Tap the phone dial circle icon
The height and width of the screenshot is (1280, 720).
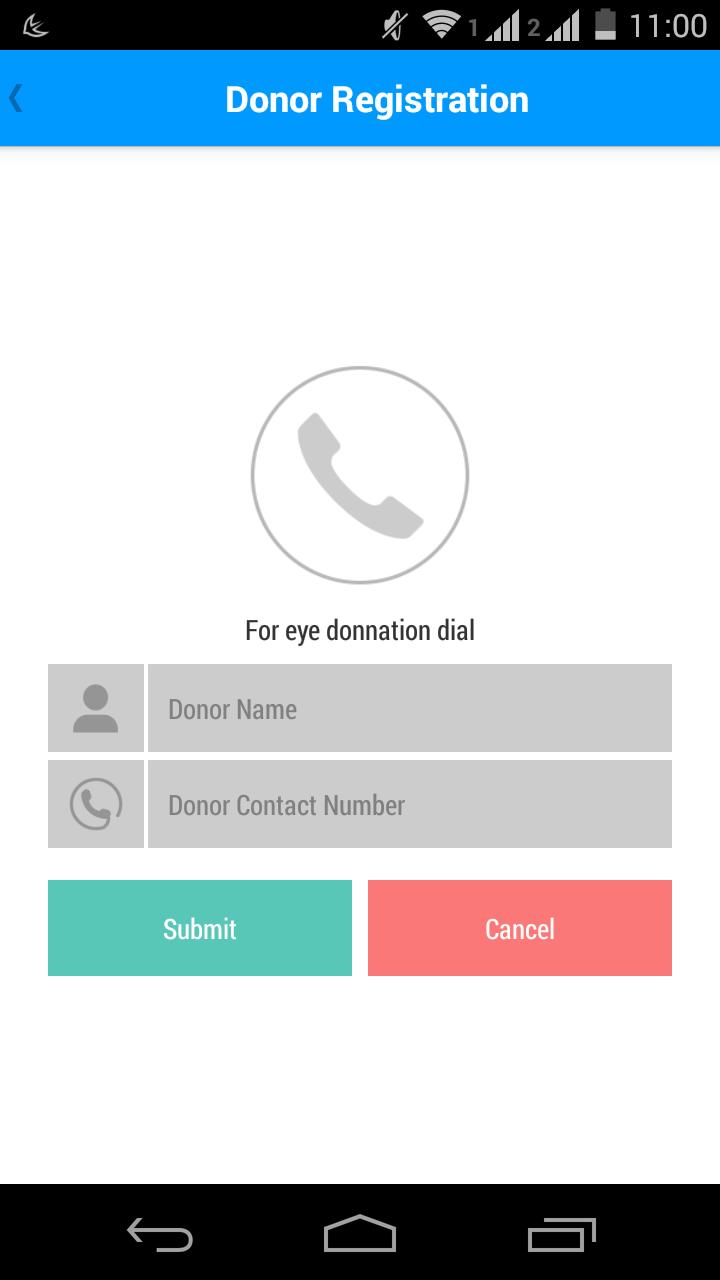coord(360,475)
